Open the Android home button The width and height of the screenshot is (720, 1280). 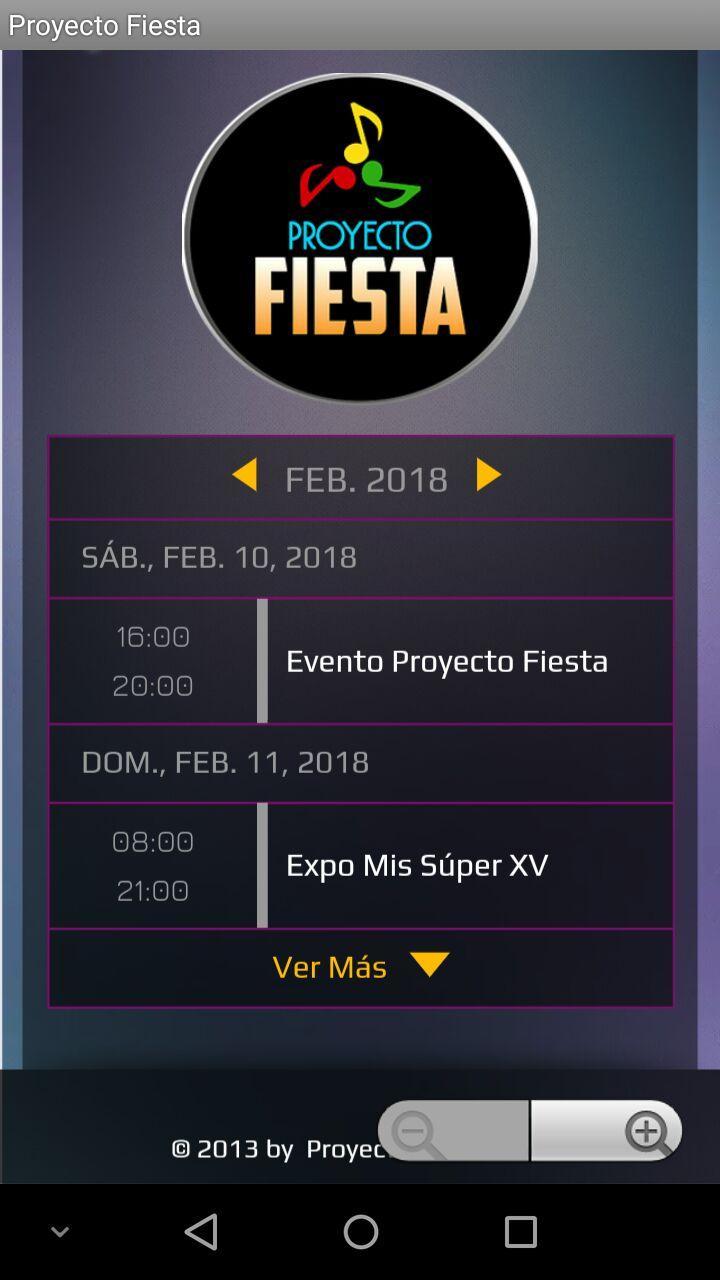pos(360,1231)
